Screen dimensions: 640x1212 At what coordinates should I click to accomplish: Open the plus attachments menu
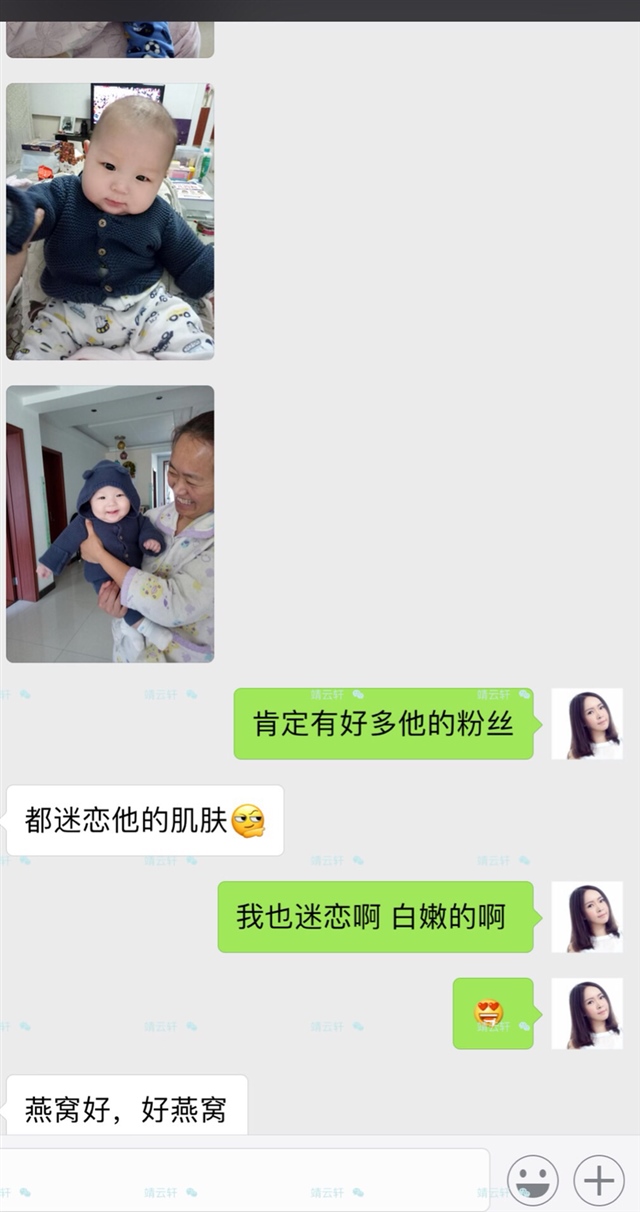[x=598, y=1180]
